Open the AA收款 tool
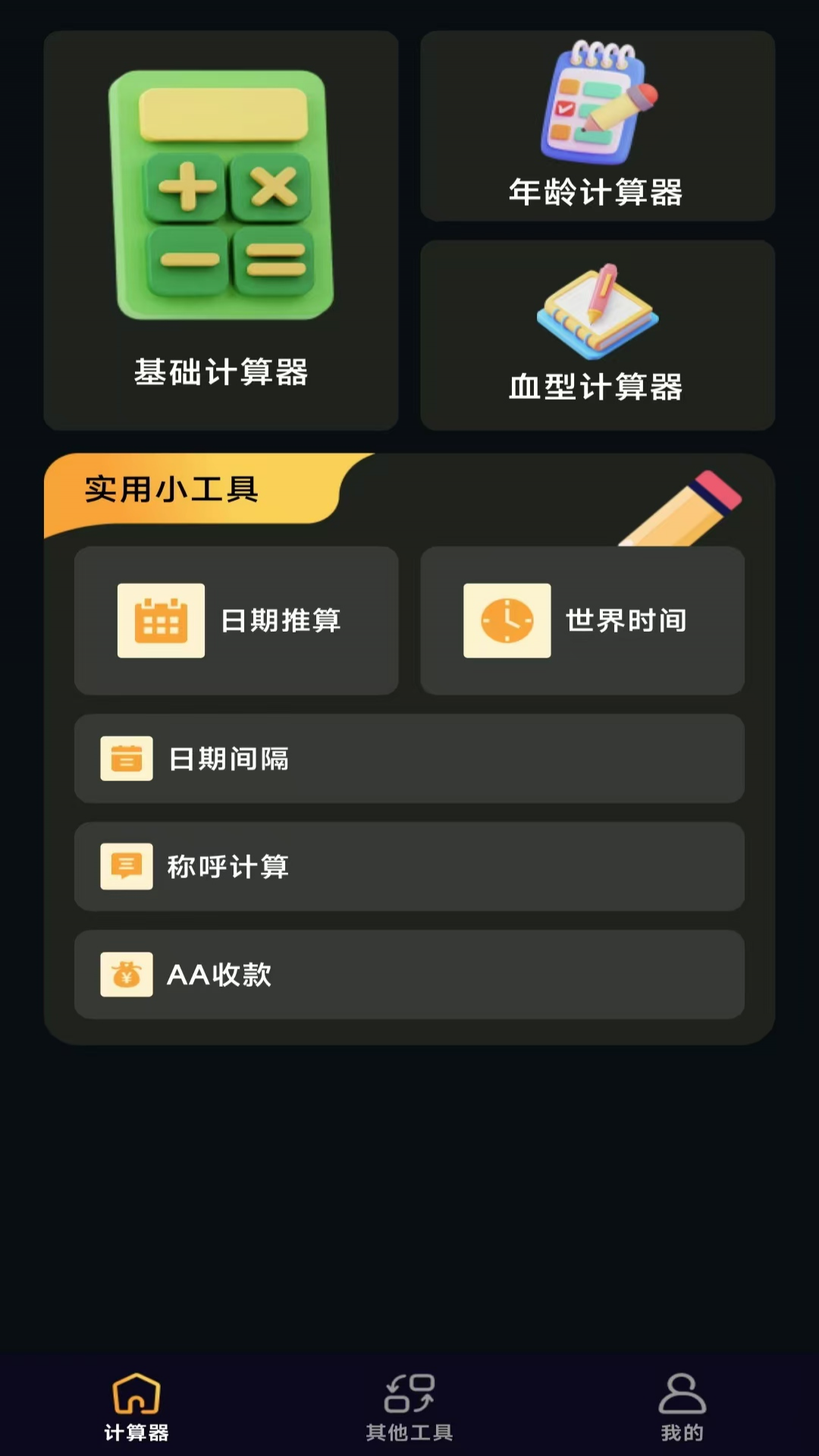The height and width of the screenshot is (1456, 819). 409,975
